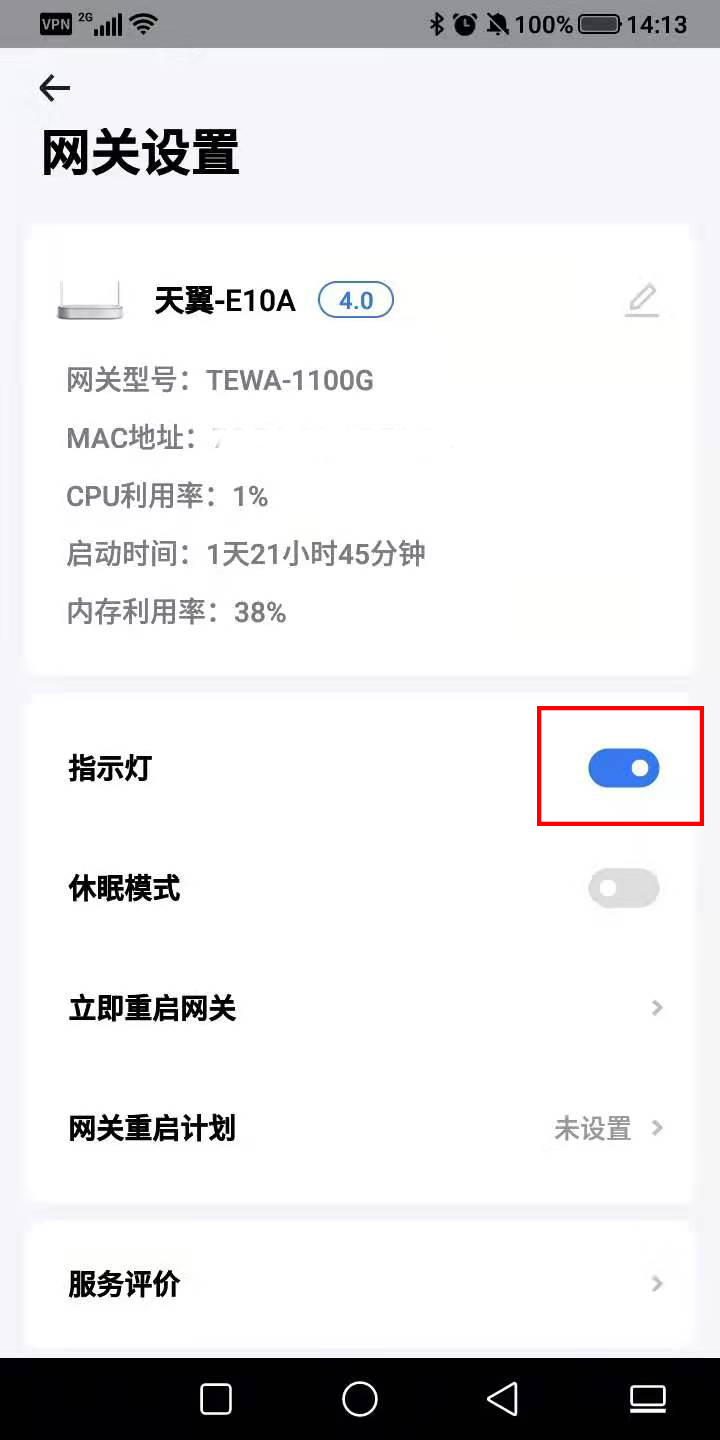This screenshot has height=1440, width=720.
Task: Edit the 天翼-E10A gateway name
Action: click(x=642, y=300)
